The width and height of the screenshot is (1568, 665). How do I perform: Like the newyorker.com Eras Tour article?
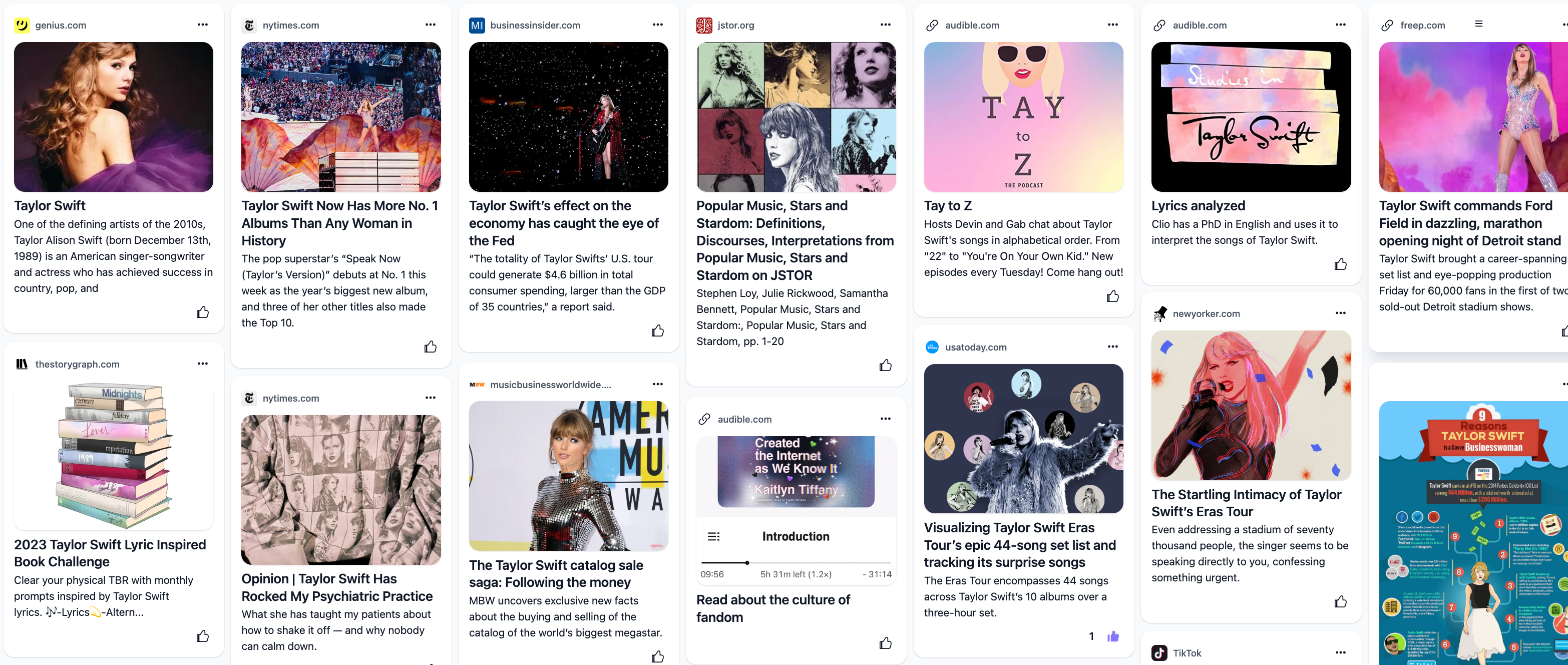tap(1340, 602)
